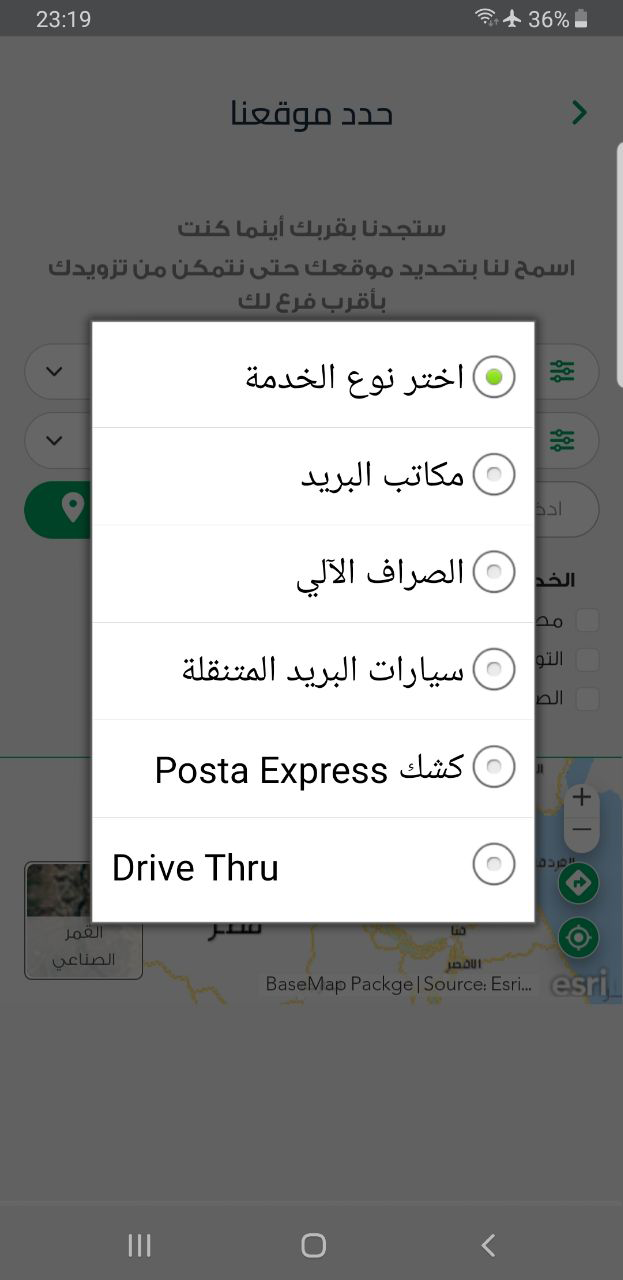Choose مكاتب البريد service type

[313, 476]
